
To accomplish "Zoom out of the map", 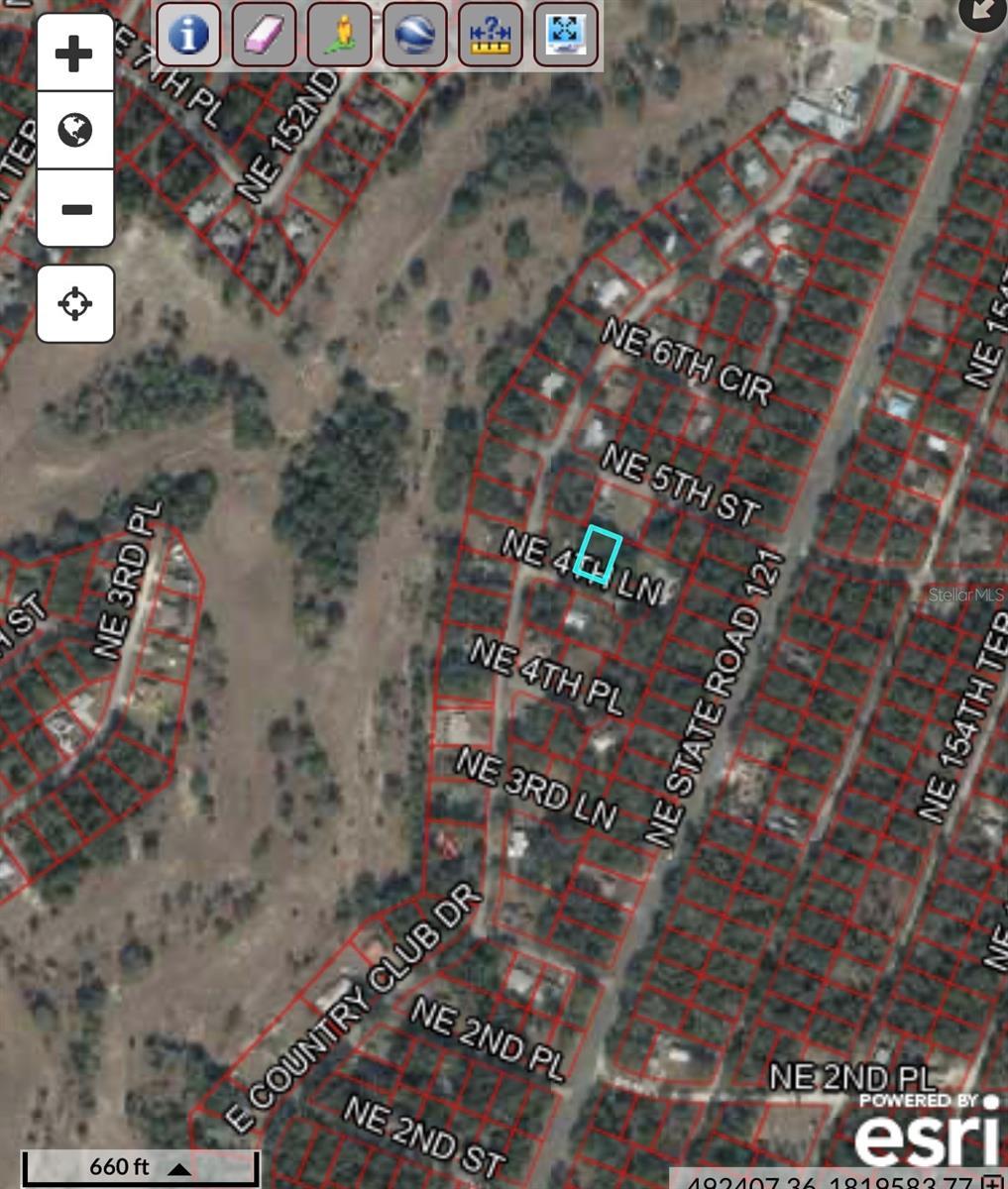I will [x=75, y=209].
